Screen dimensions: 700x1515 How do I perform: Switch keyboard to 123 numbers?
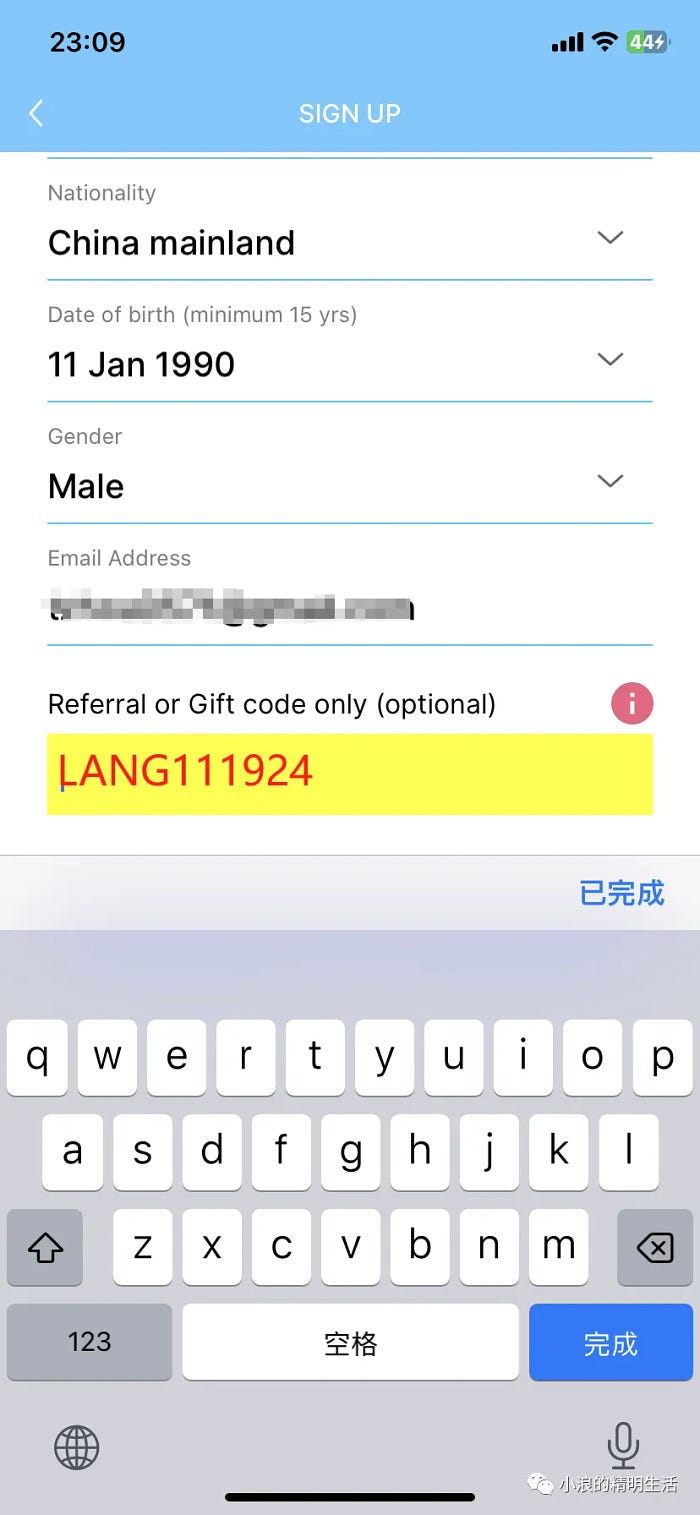click(89, 1342)
